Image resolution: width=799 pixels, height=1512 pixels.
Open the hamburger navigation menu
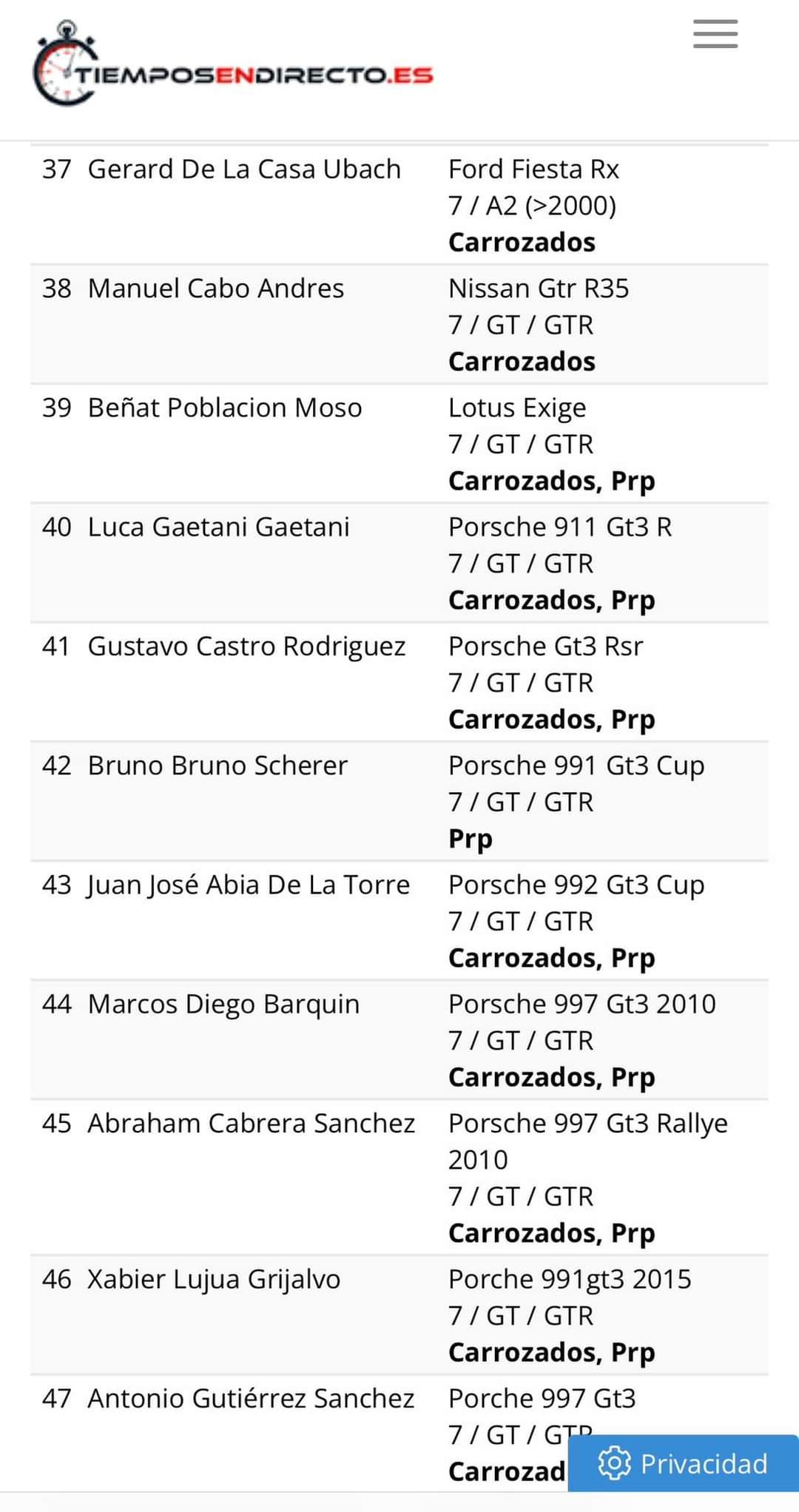tap(715, 34)
